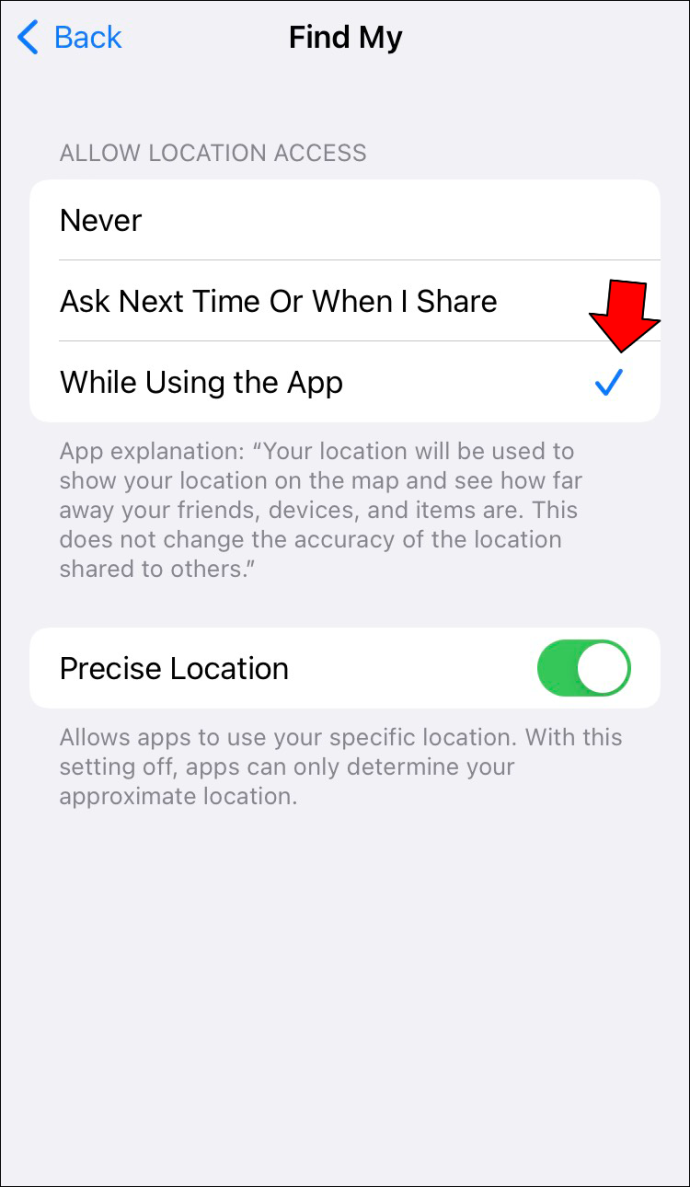This screenshot has height=1187, width=690.
Task: Go back to the previous settings page
Action: click(x=70, y=38)
